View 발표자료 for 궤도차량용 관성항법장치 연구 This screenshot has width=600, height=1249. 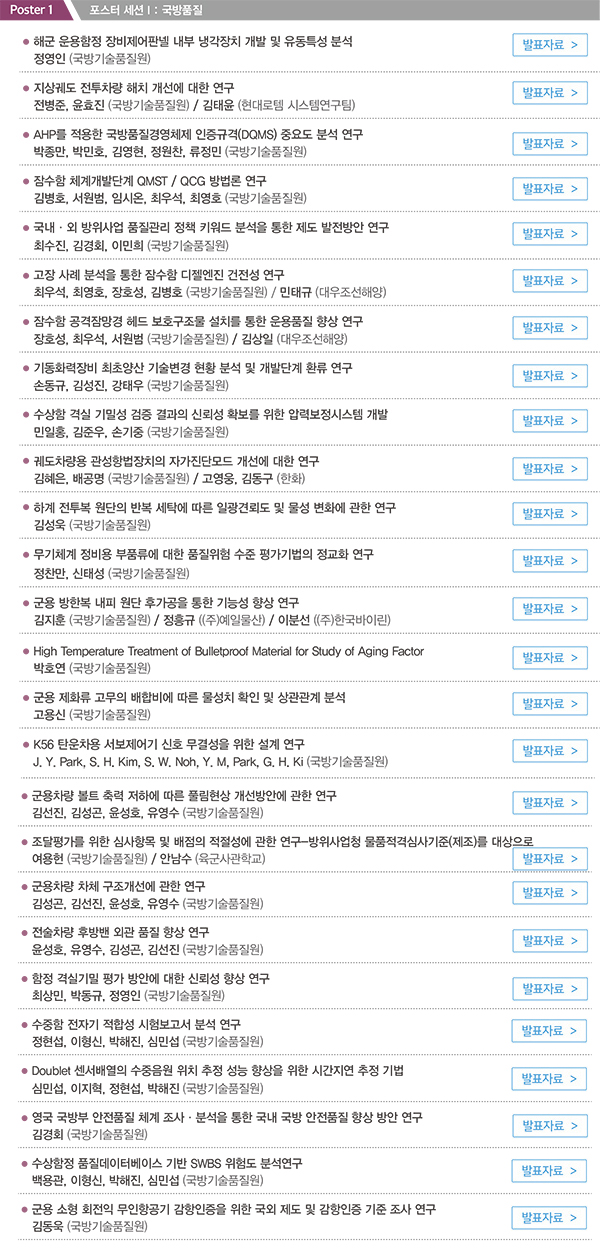(x=549, y=469)
